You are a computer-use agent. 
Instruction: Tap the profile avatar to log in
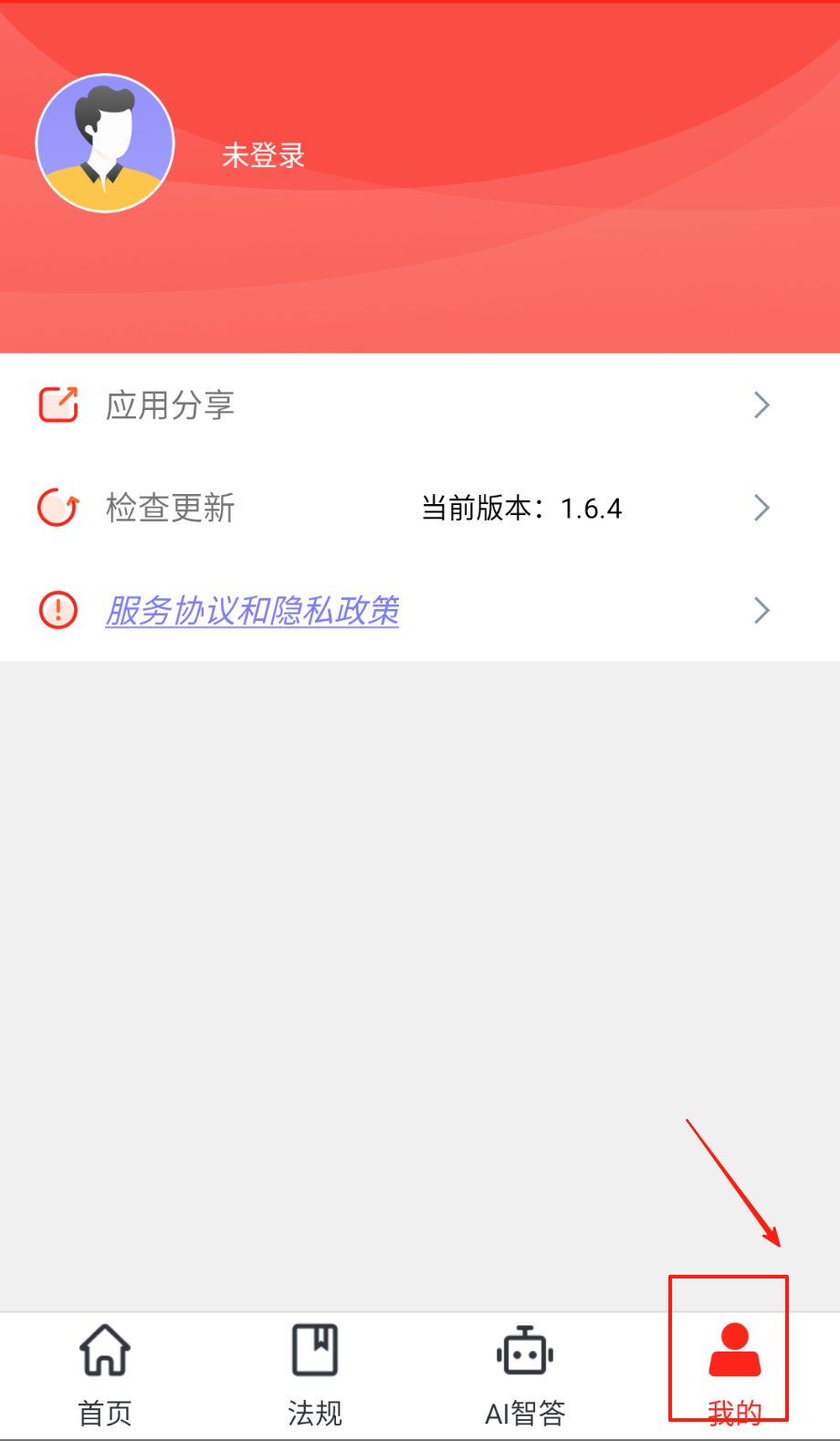pos(105,143)
